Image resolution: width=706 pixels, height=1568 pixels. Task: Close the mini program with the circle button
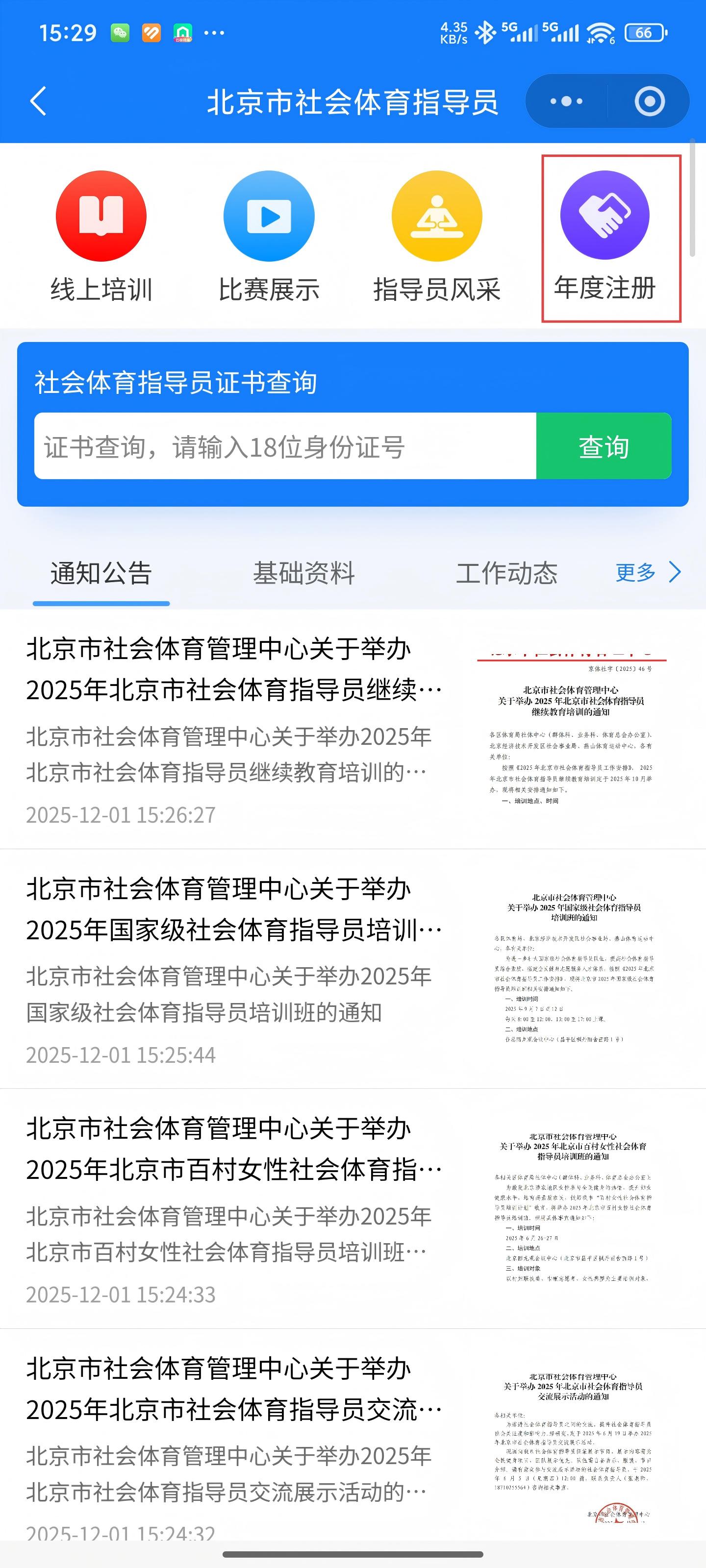(x=649, y=101)
